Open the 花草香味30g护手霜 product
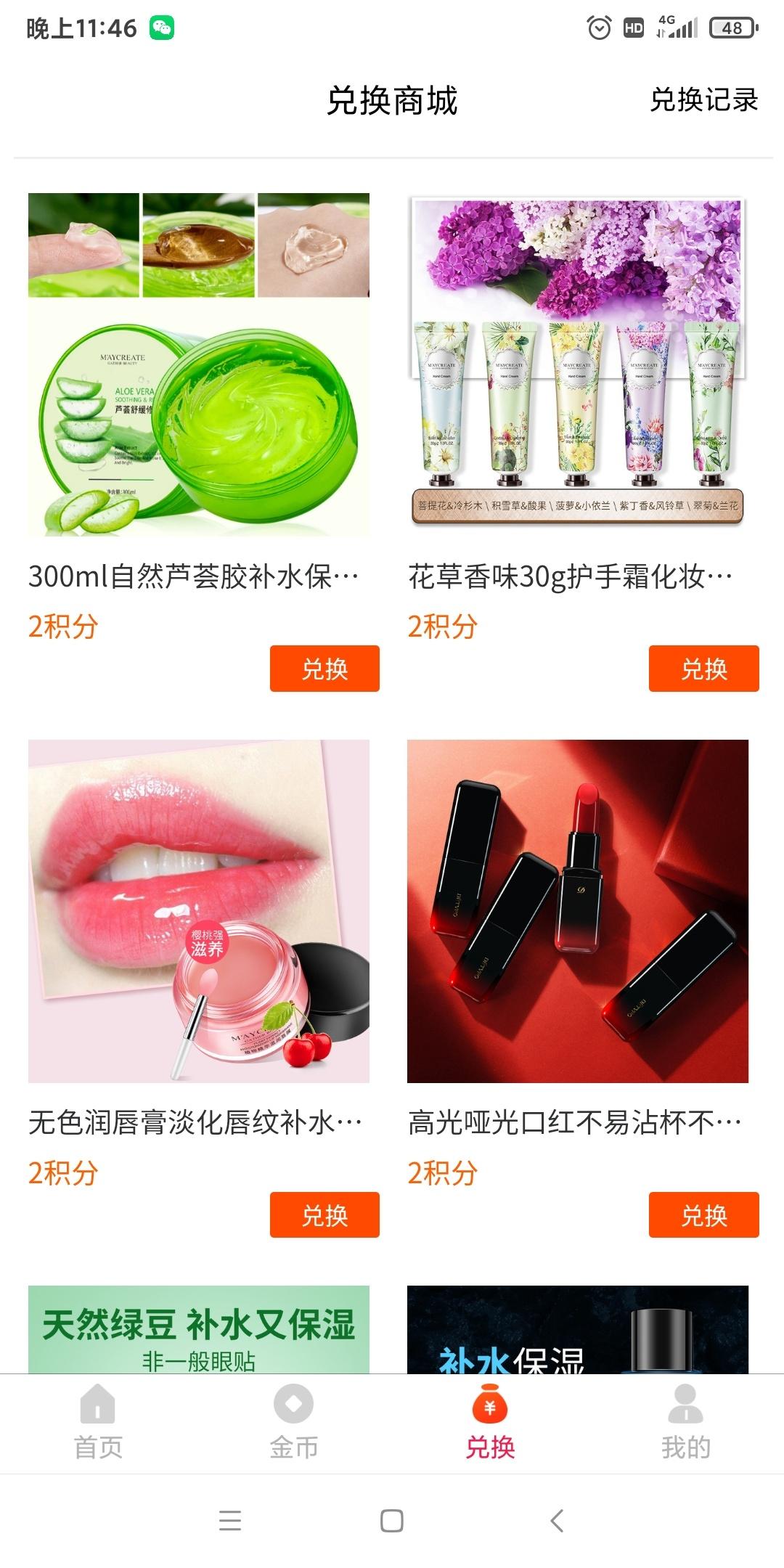 (577, 364)
